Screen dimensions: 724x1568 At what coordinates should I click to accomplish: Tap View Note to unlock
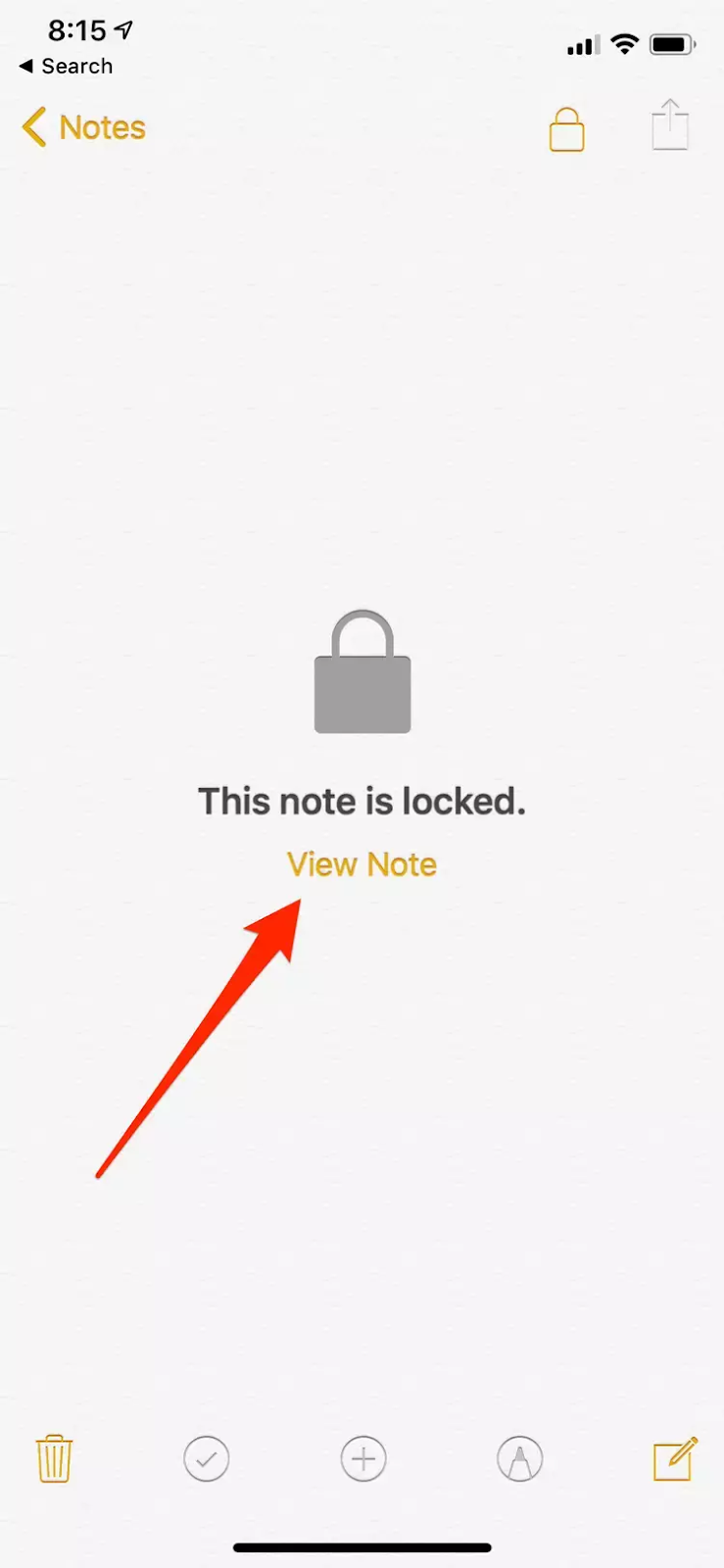[x=362, y=864]
